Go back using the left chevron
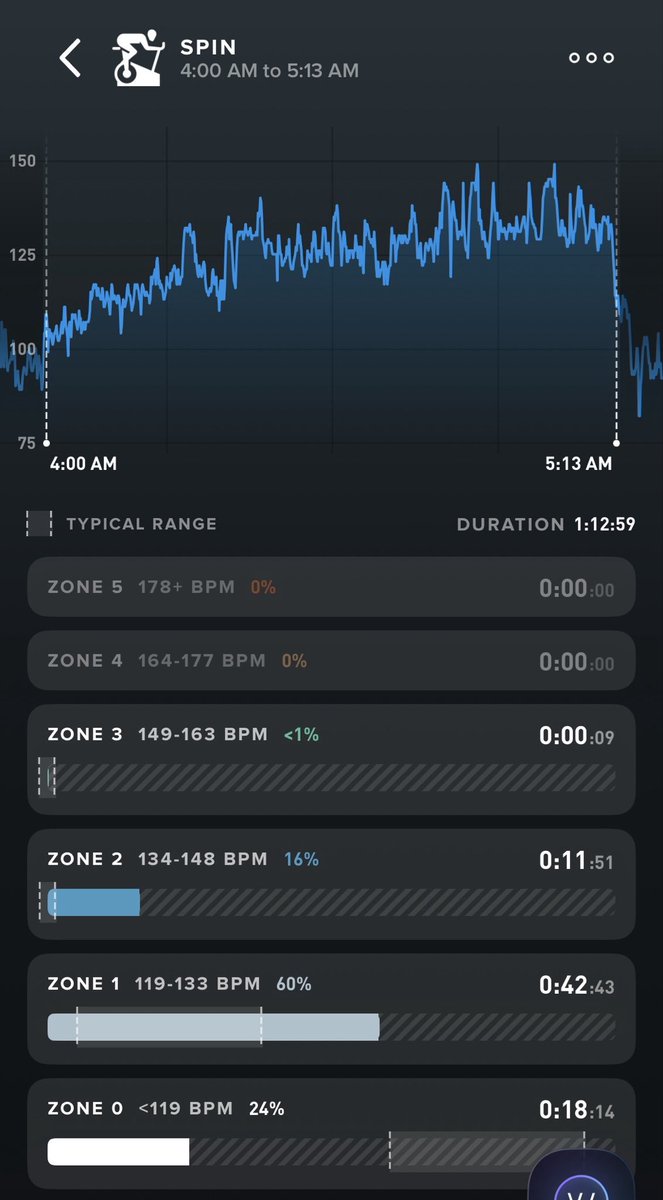This screenshot has height=1200, width=663. click(x=69, y=58)
